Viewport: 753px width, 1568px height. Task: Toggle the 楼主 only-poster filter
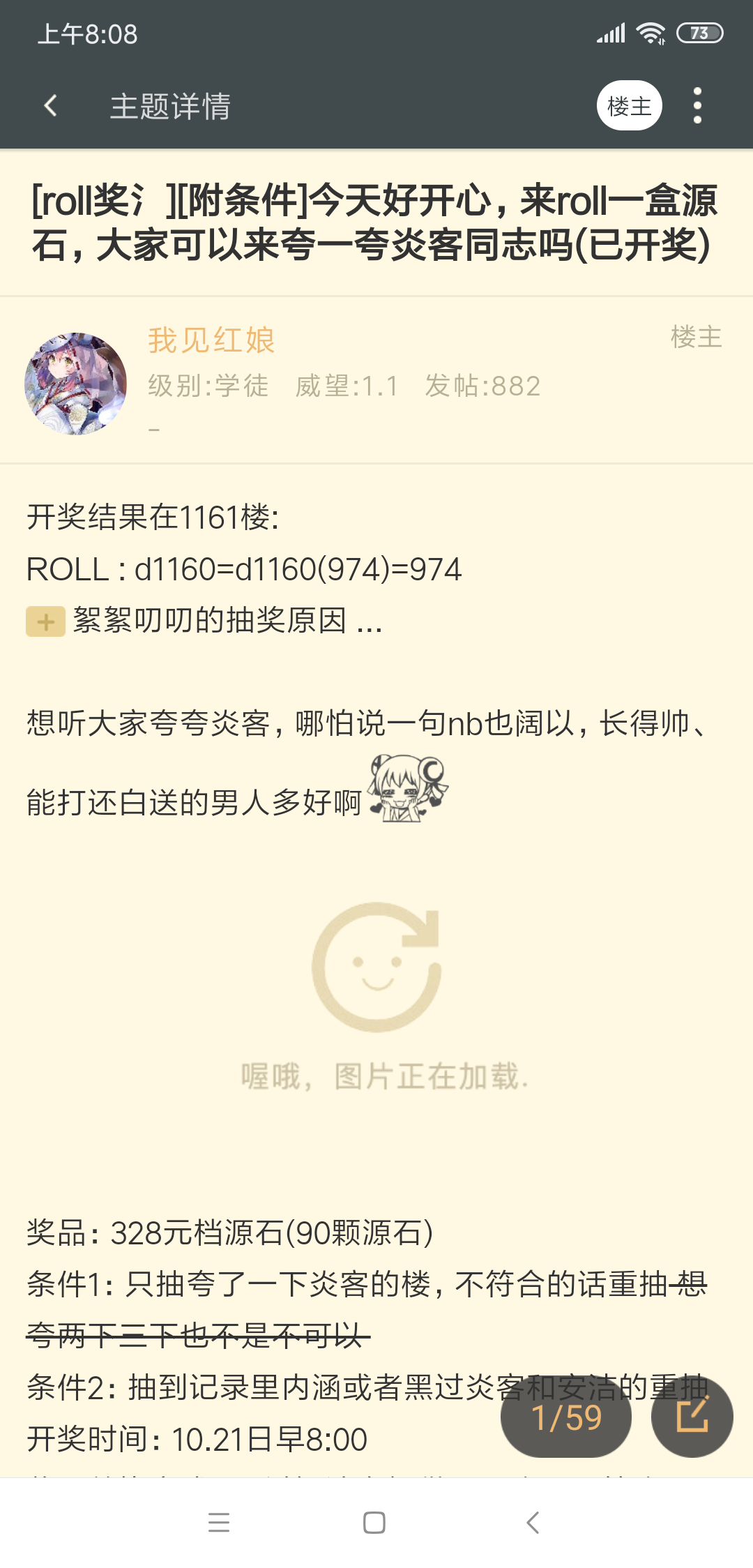coord(628,106)
